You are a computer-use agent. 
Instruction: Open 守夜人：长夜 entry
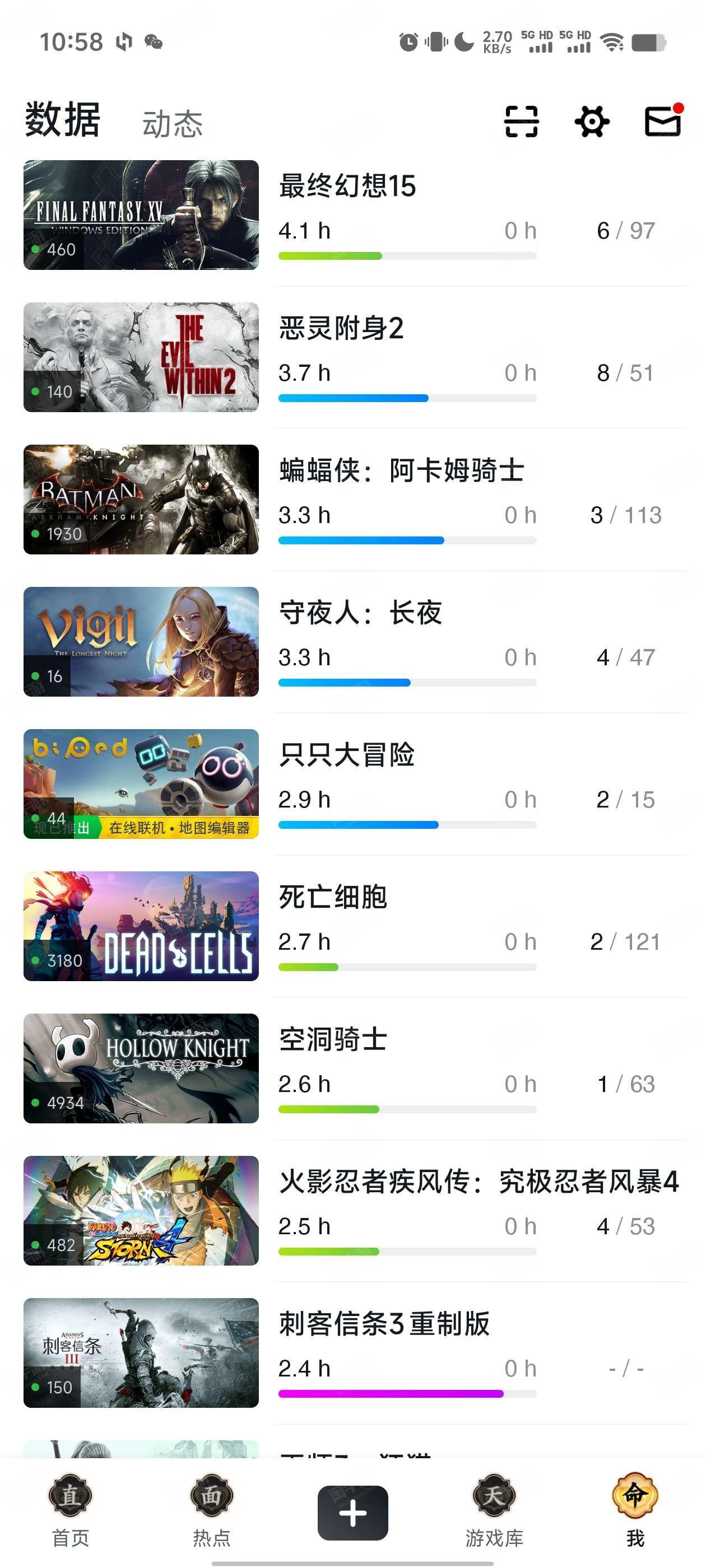(355, 642)
